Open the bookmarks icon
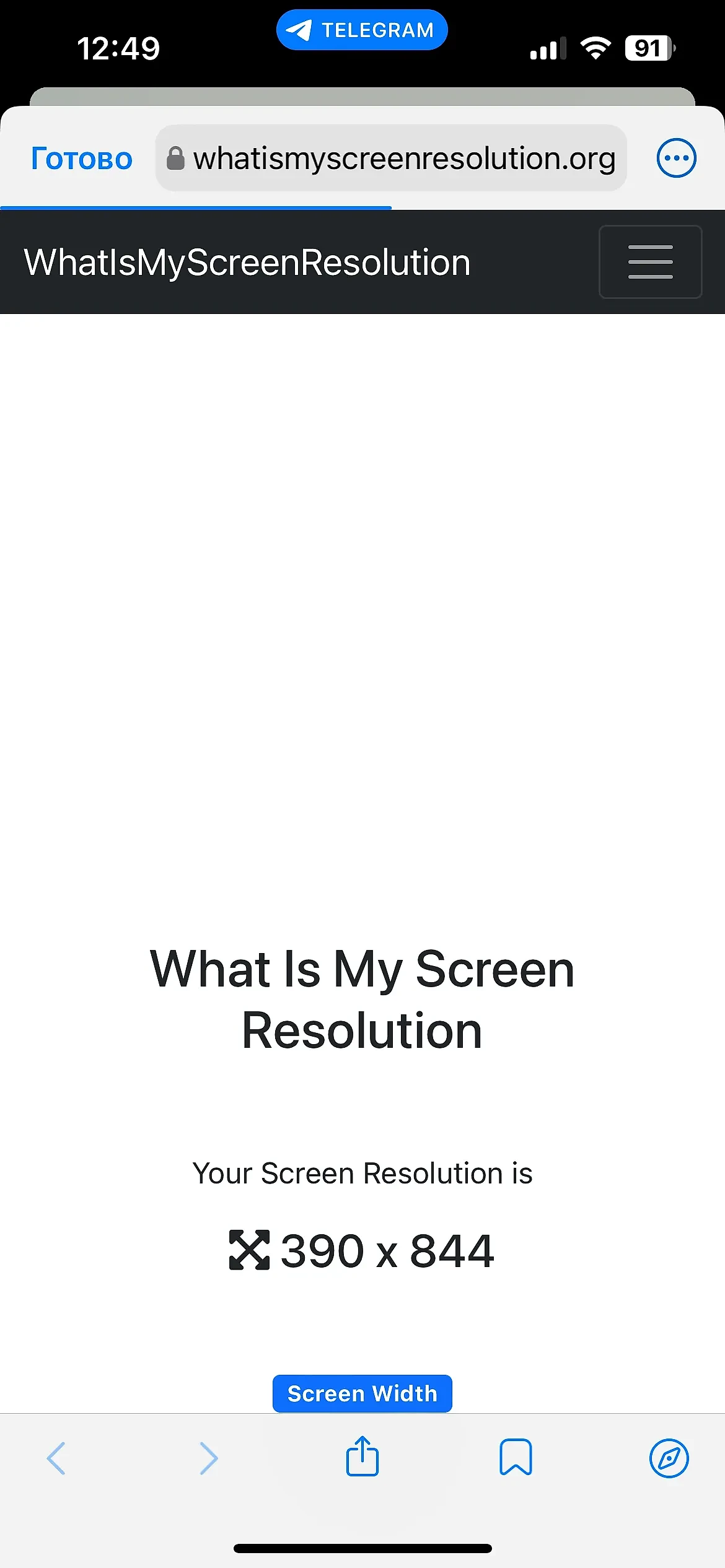 (516, 1457)
